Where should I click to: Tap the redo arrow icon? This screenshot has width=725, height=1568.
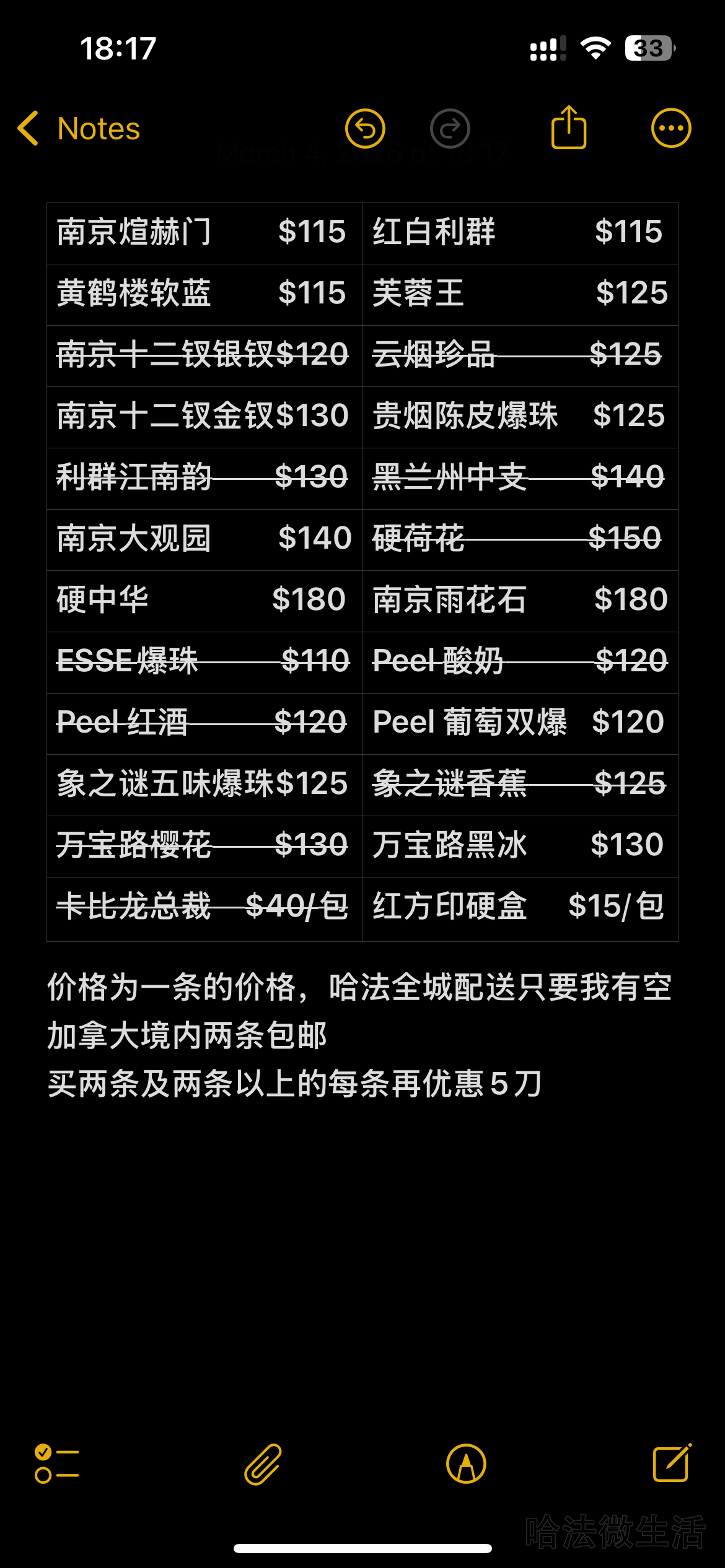[x=450, y=129]
